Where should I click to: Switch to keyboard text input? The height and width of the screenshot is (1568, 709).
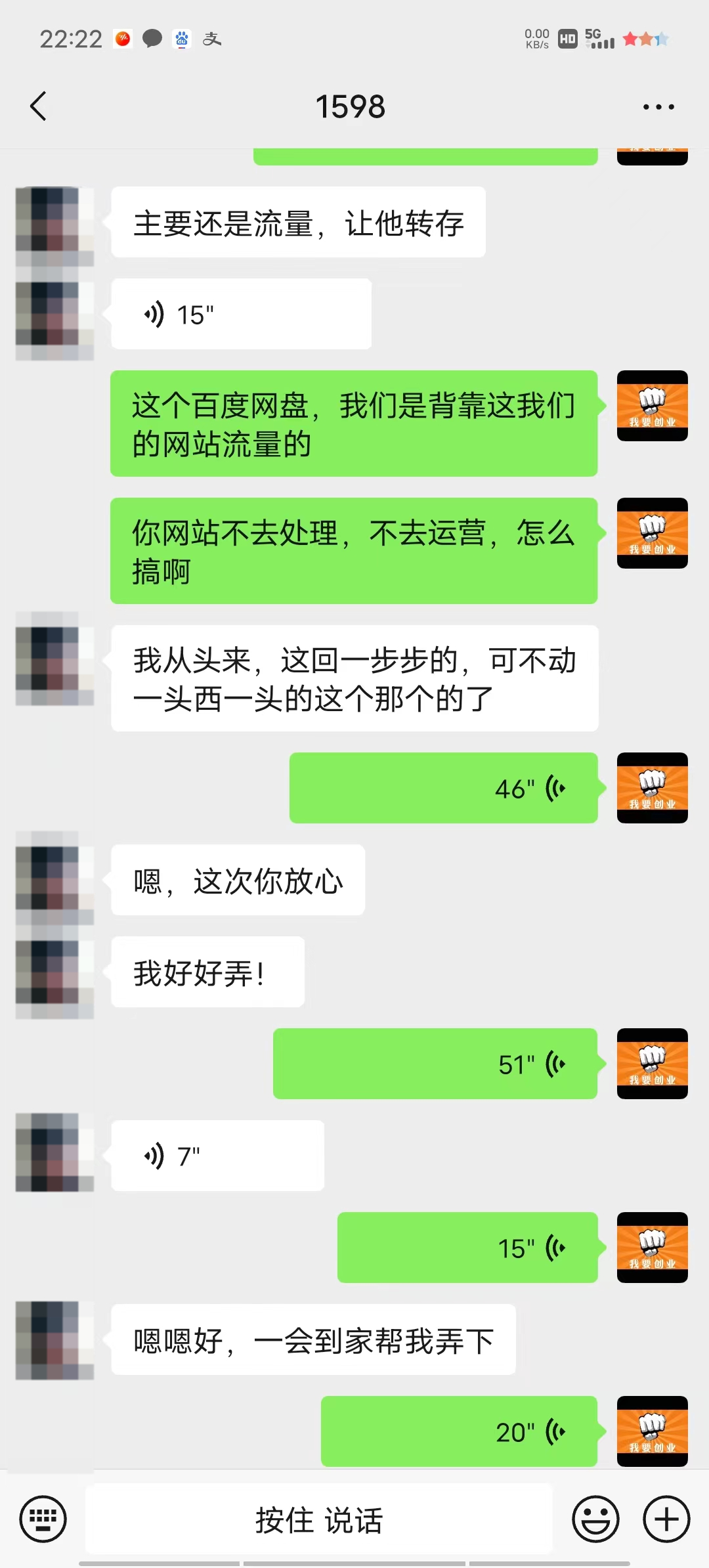(43, 1519)
